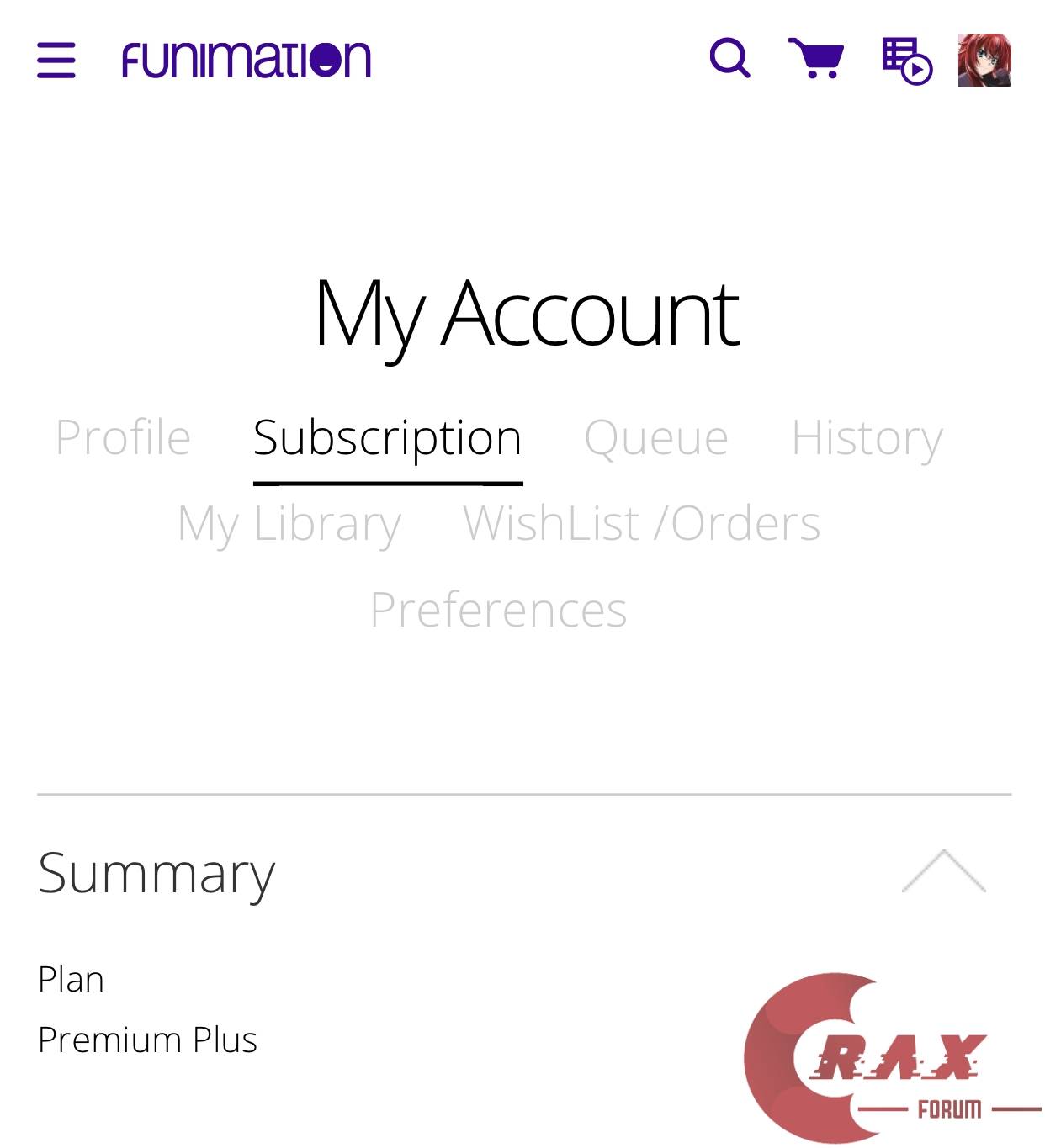Collapse the Summary section
This screenshot has width=1045, height=1148.
pyautogui.click(x=943, y=871)
